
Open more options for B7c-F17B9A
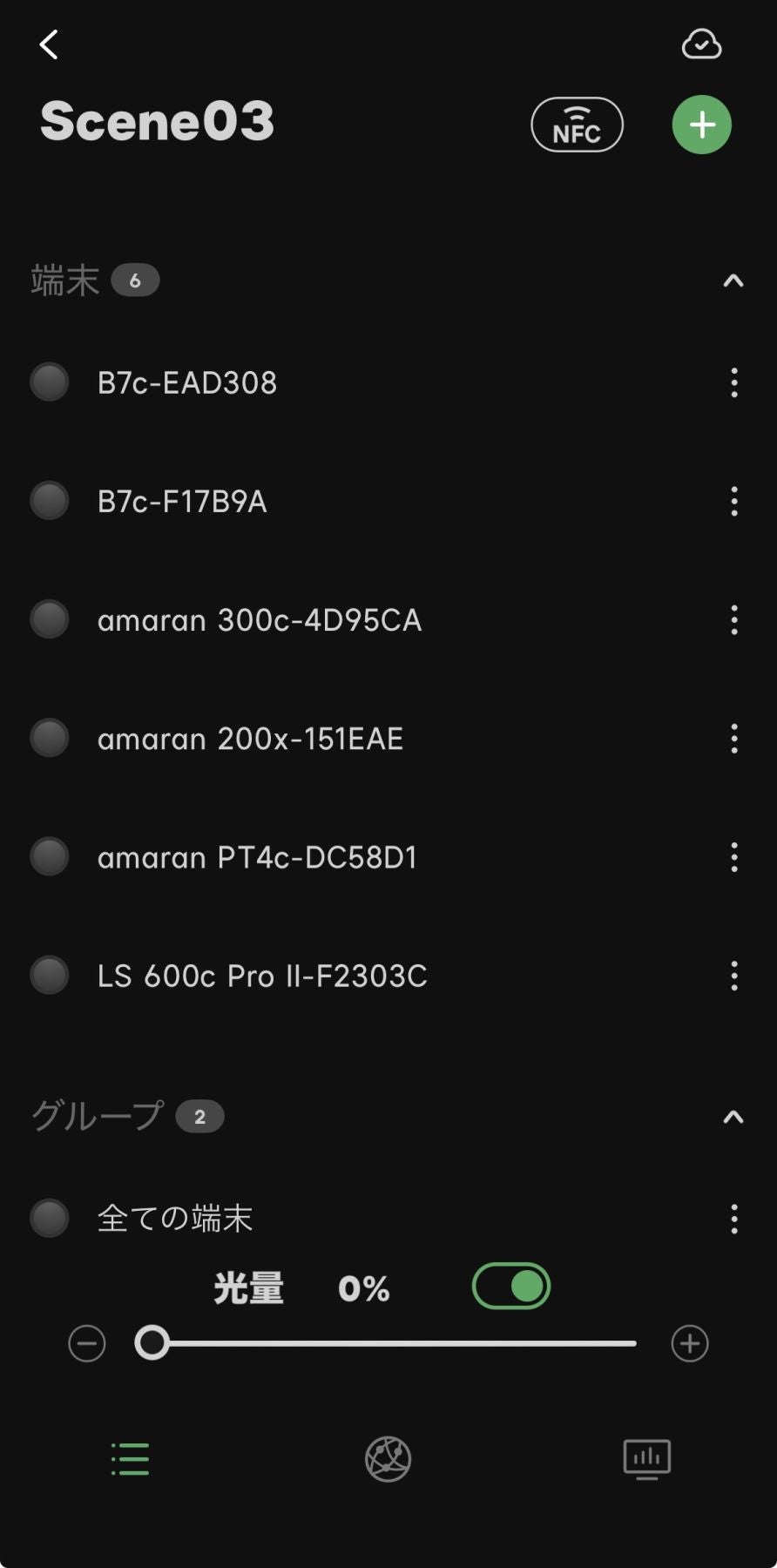[x=734, y=502]
